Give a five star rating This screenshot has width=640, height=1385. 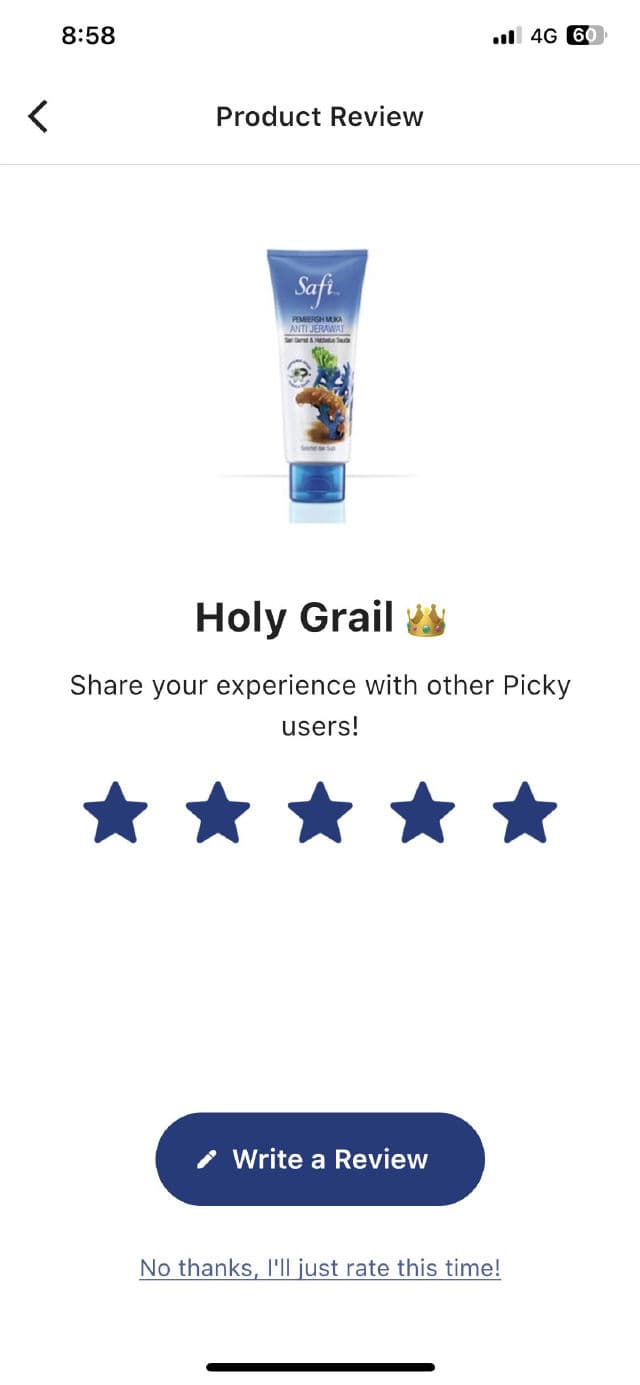click(524, 814)
